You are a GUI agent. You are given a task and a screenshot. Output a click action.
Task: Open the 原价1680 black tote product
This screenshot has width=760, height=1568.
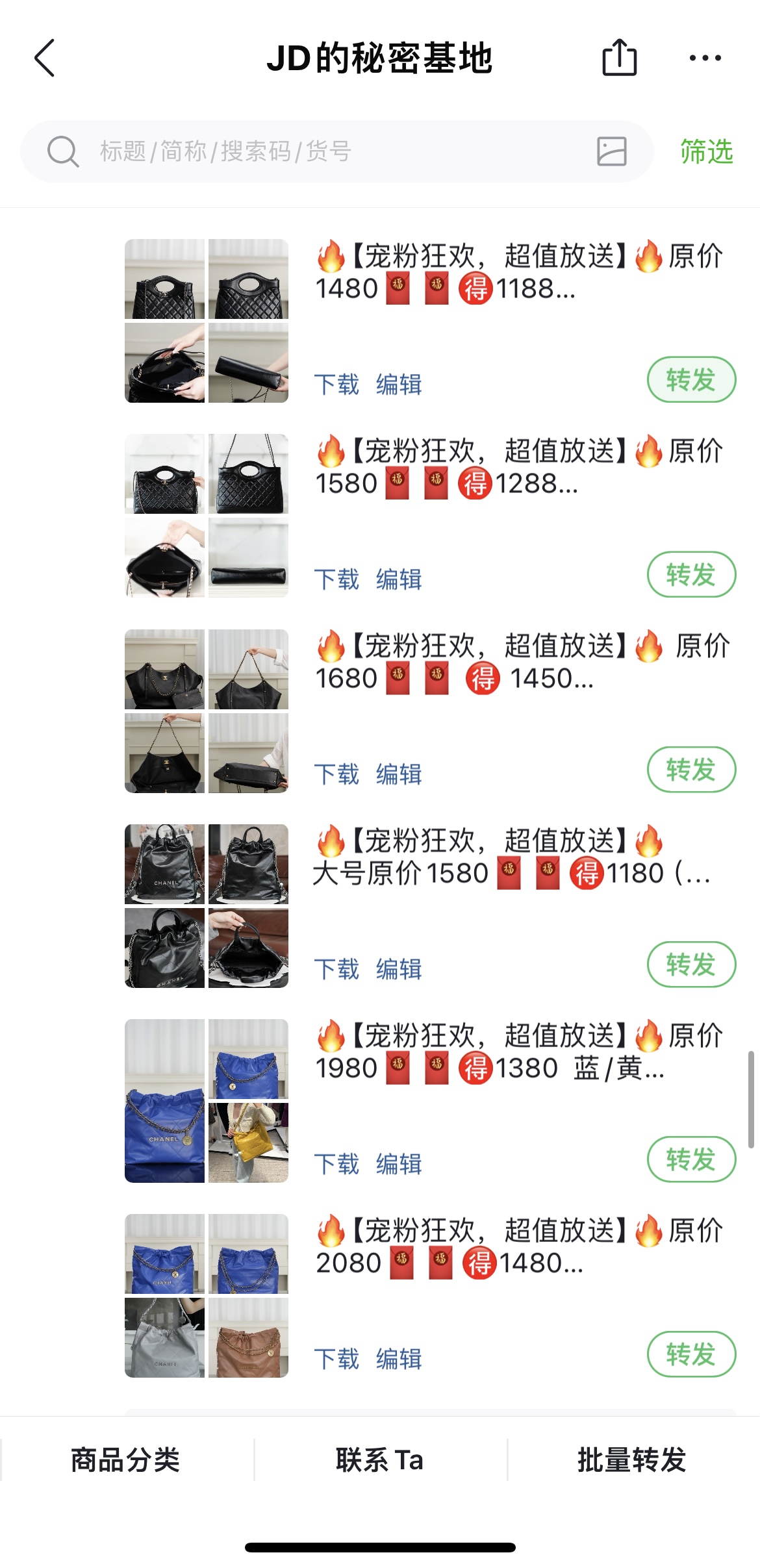click(207, 711)
